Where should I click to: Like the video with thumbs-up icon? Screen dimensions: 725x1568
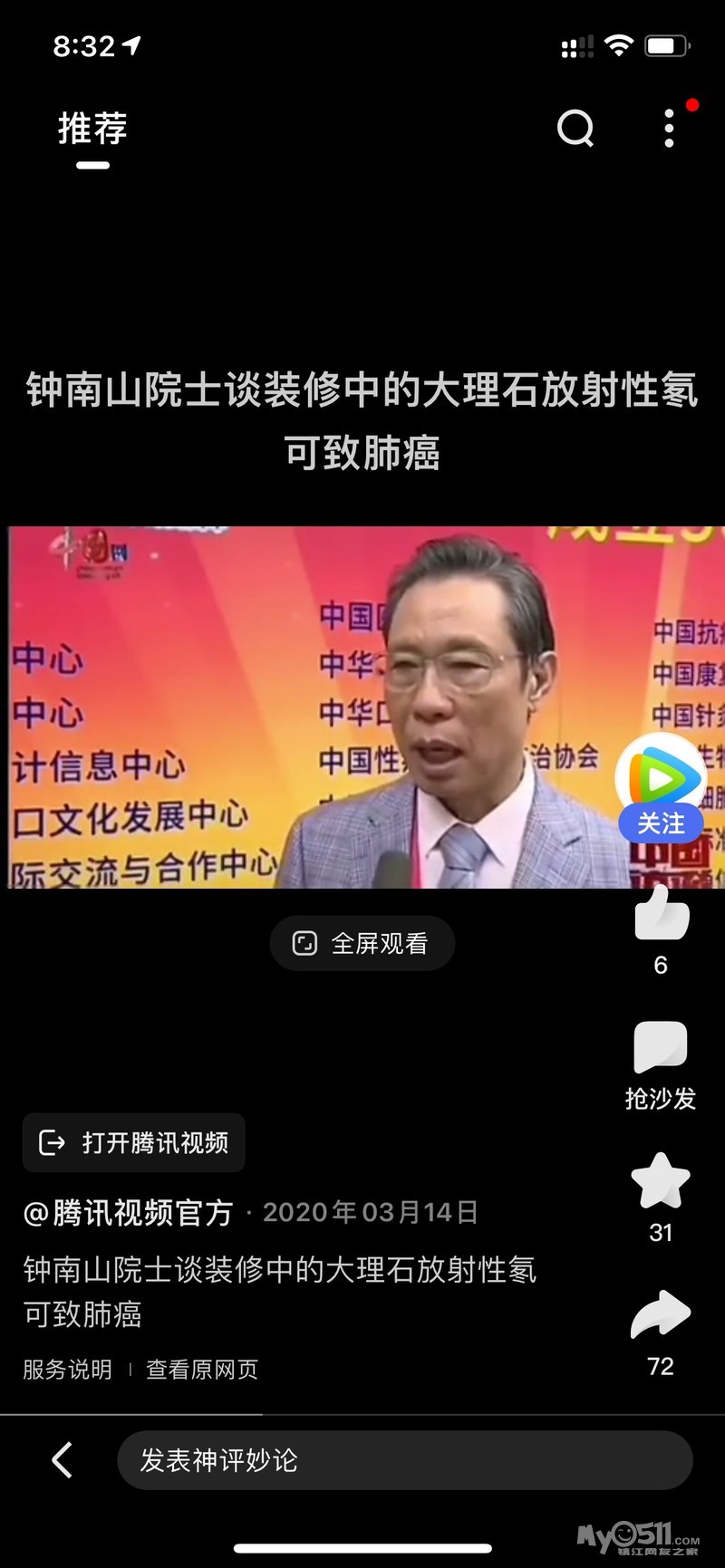661,915
